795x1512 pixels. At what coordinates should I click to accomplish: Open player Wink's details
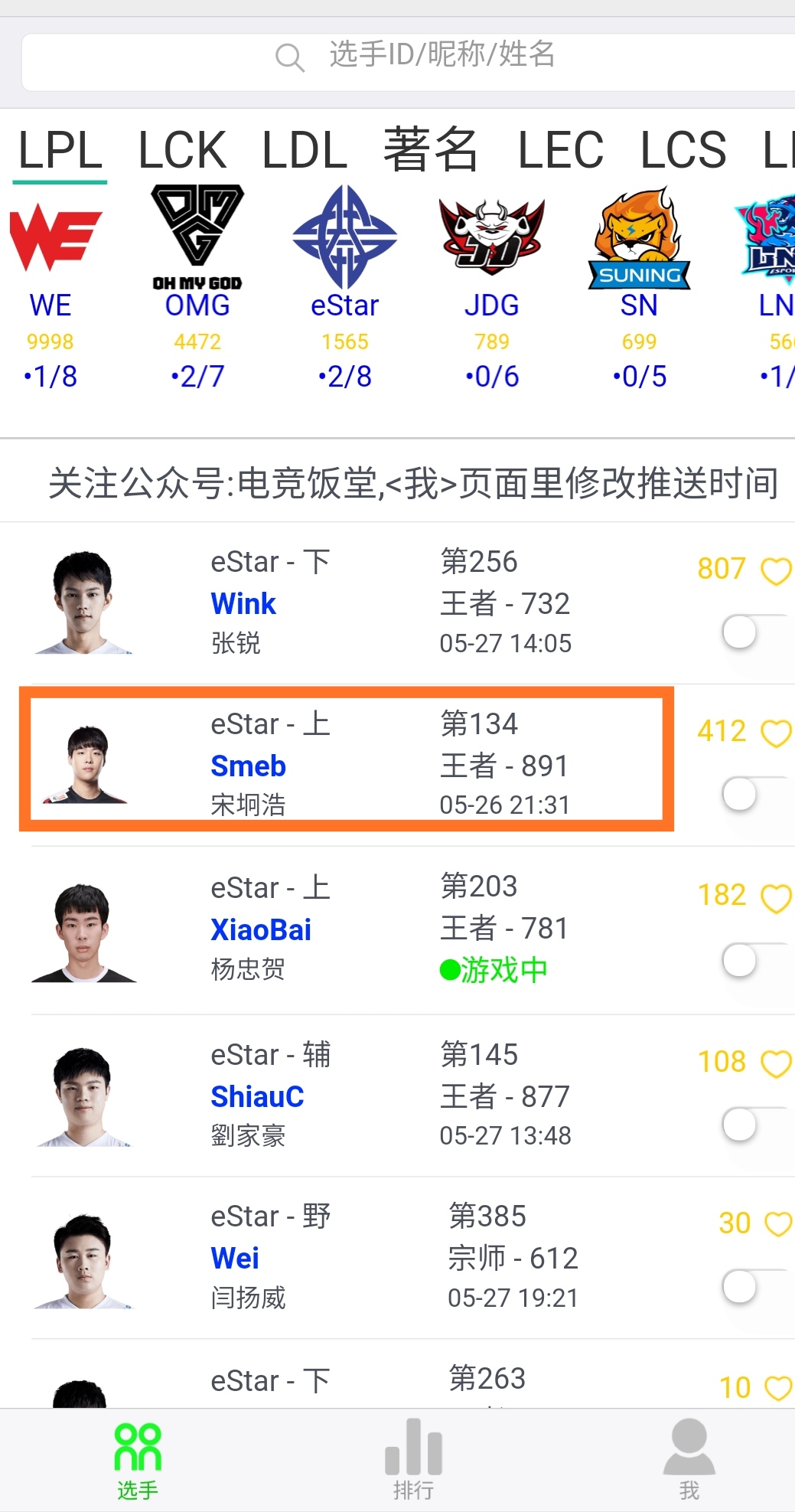(243, 604)
